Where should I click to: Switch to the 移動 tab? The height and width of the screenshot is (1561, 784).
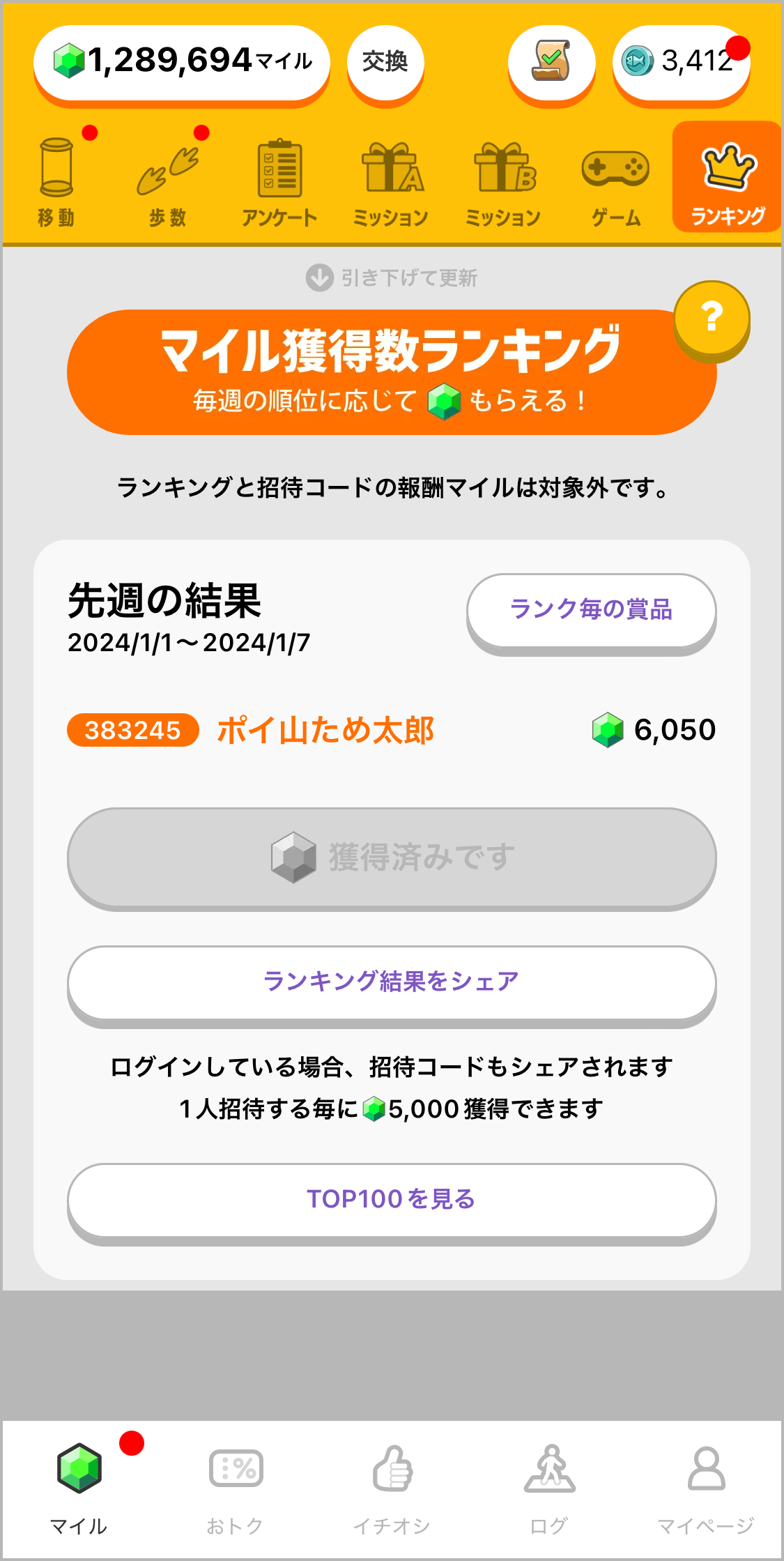point(57,183)
